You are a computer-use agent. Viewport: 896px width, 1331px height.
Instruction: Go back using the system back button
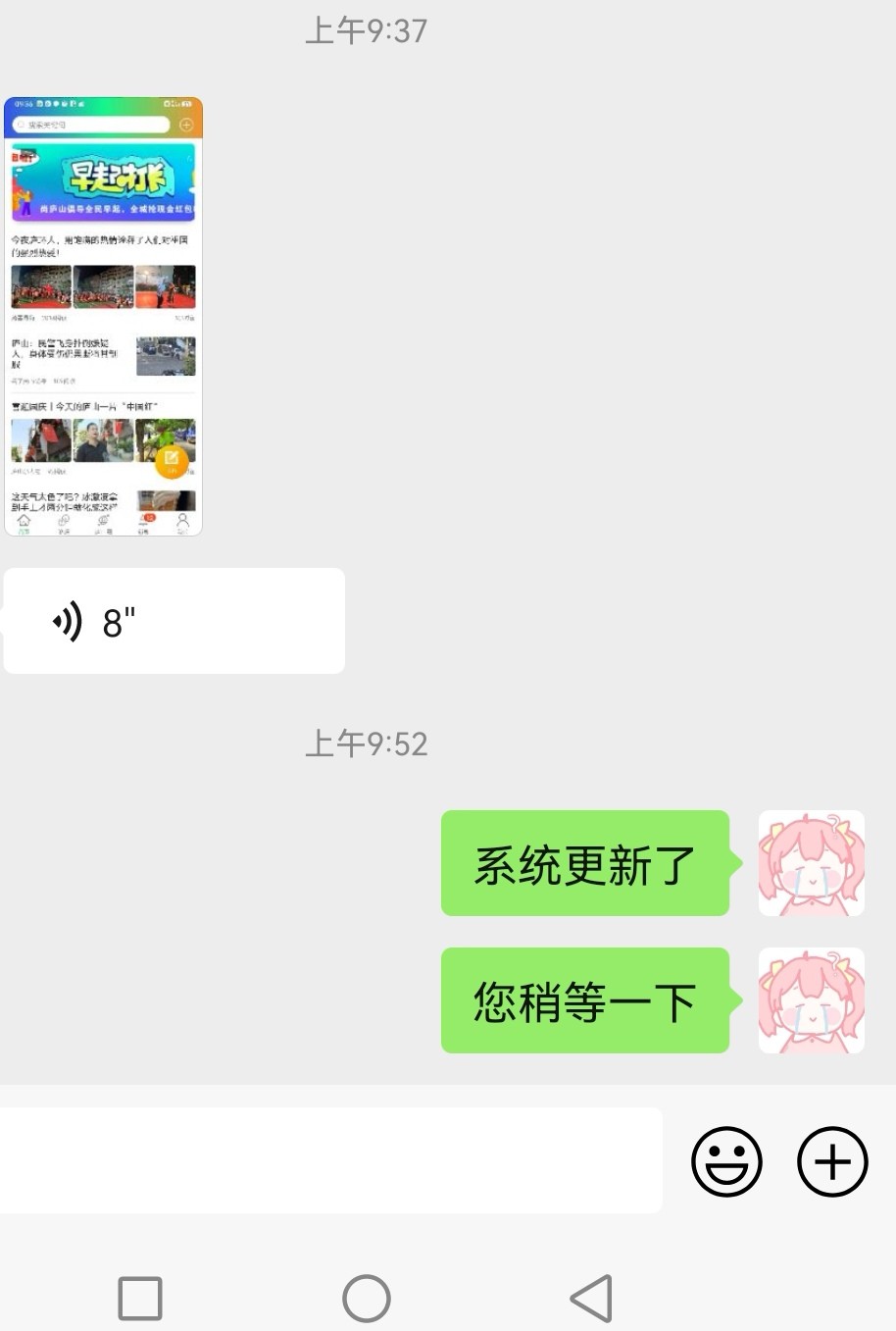pos(591,1299)
